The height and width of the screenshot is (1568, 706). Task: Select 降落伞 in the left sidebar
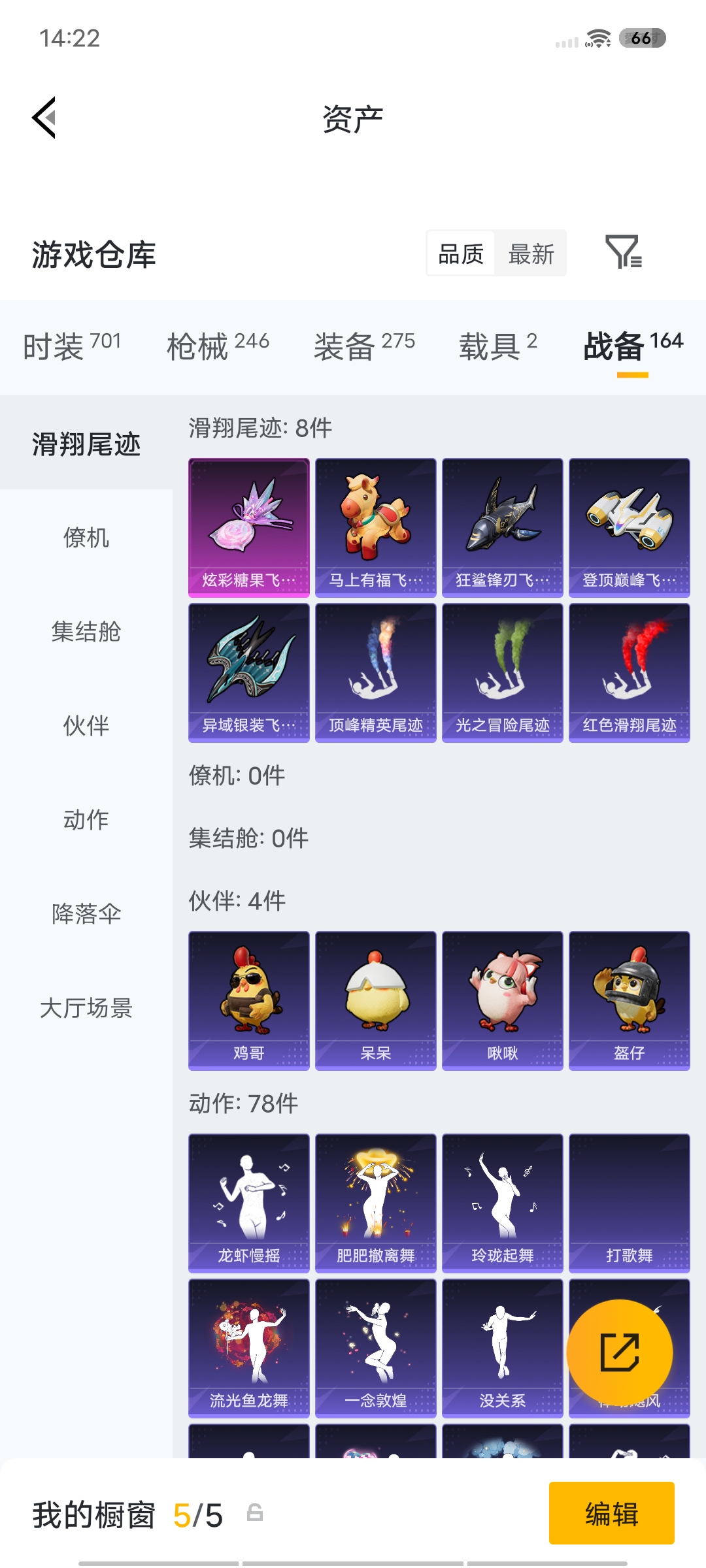[x=87, y=915]
